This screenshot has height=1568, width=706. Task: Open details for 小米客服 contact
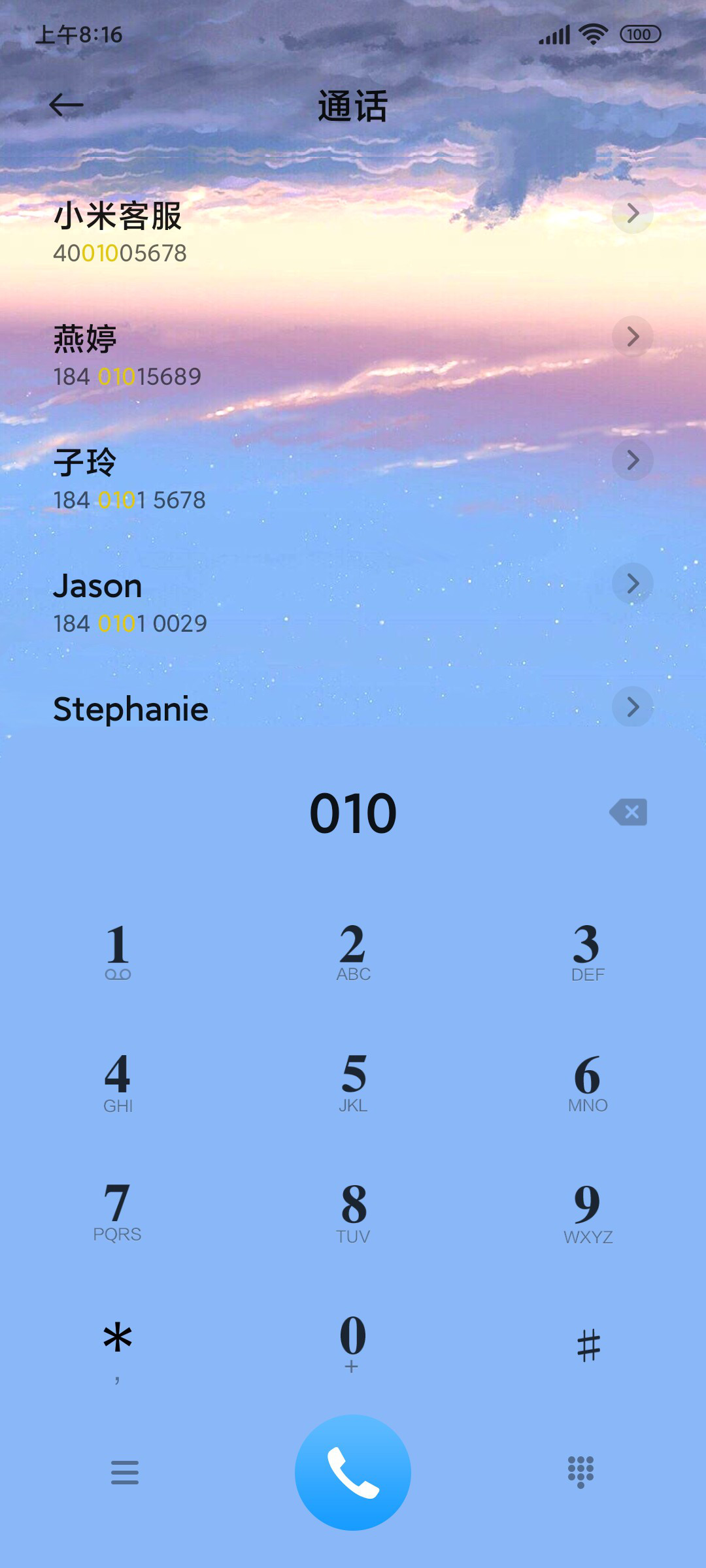[x=632, y=213]
